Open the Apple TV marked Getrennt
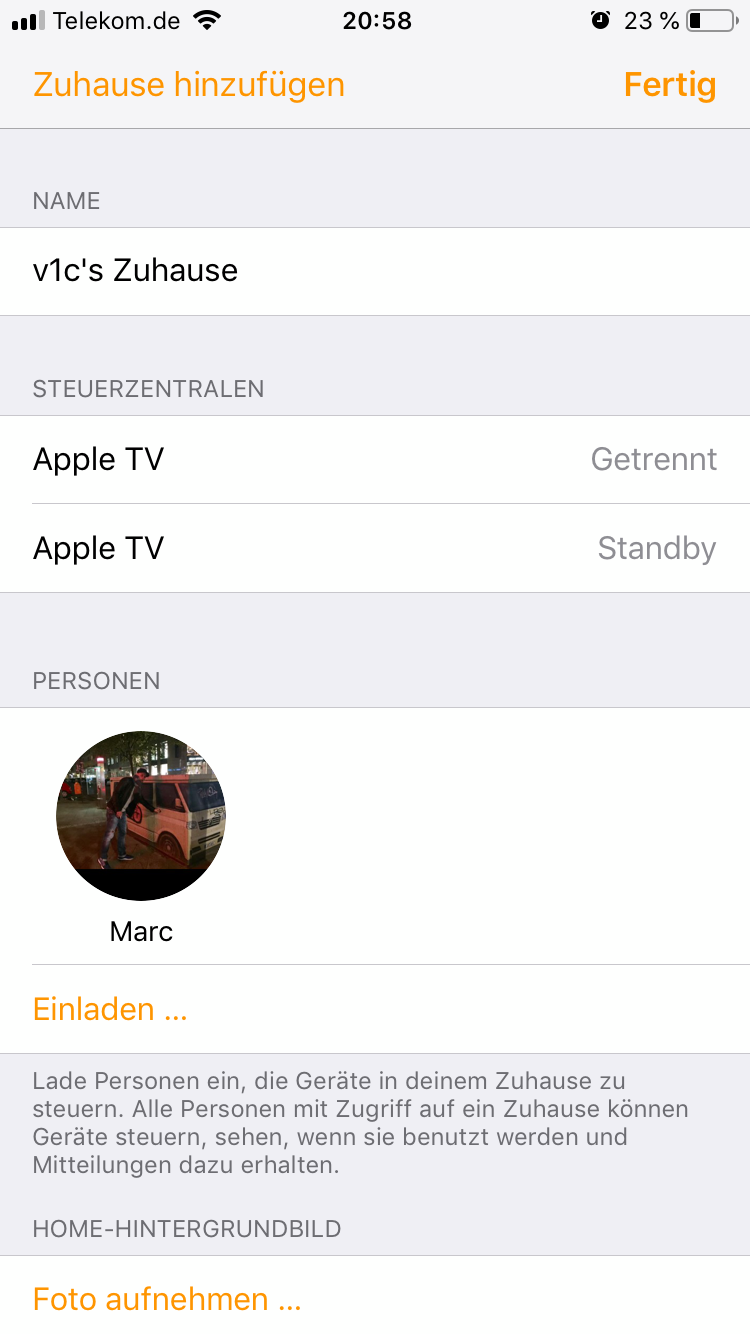 point(375,460)
